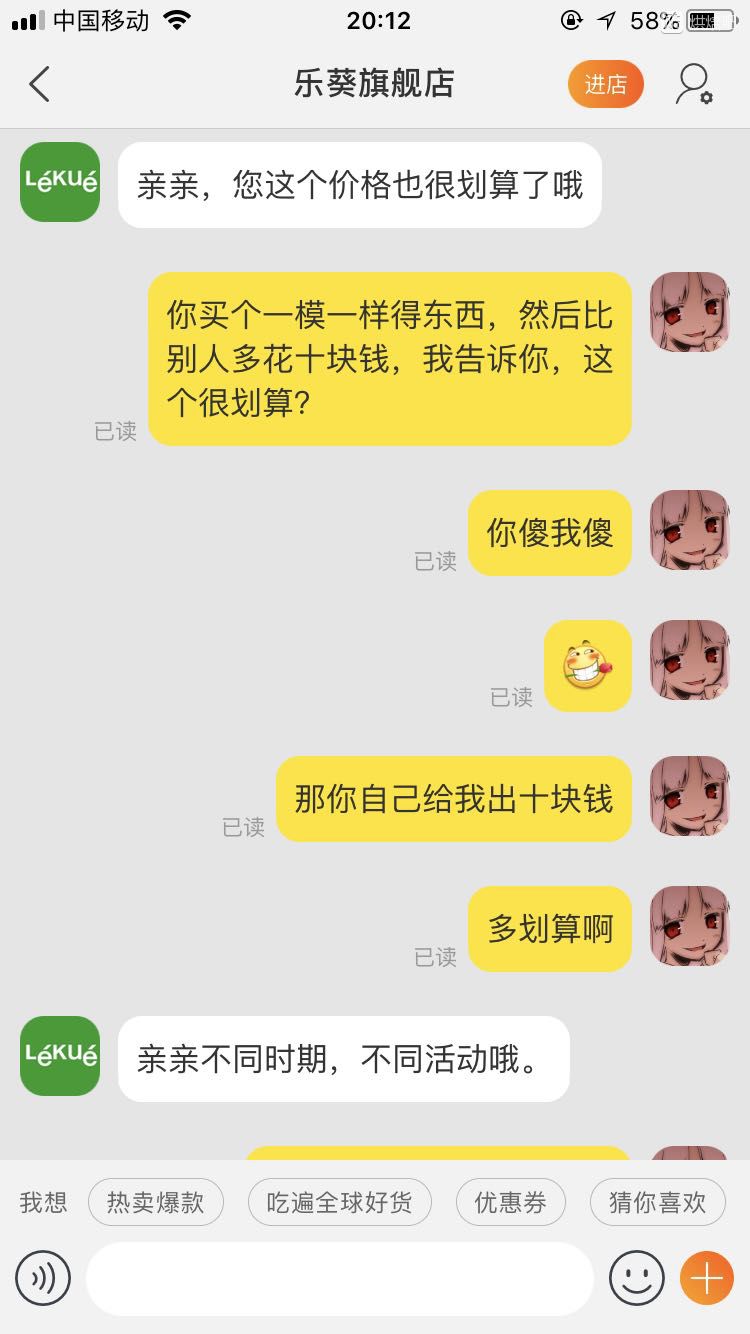Open the contact settings icon
Screen dimensions: 750x1334
693,85
